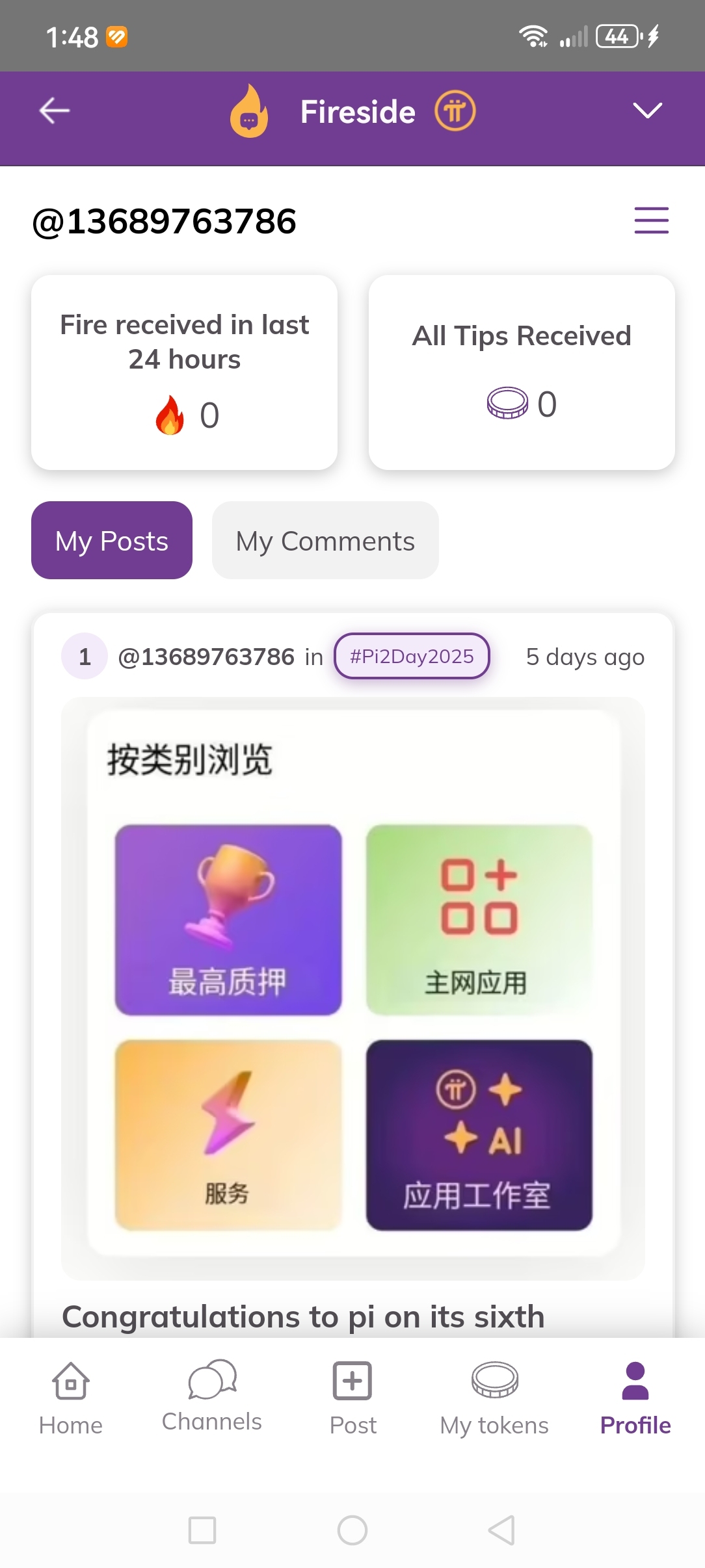
Task: Go to the Home tab
Action: pos(71,1396)
